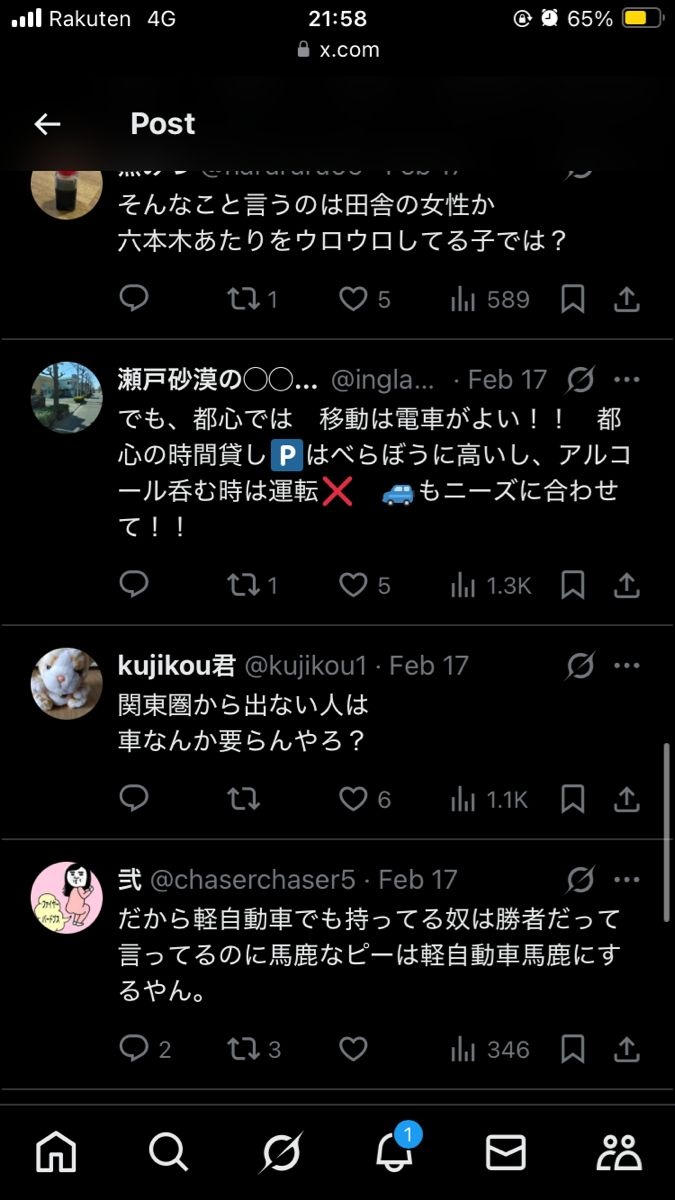Image resolution: width=675 pixels, height=1200 pixels.
Task: Open the Messages envelope tab
Action: (x=506, y=1153)
